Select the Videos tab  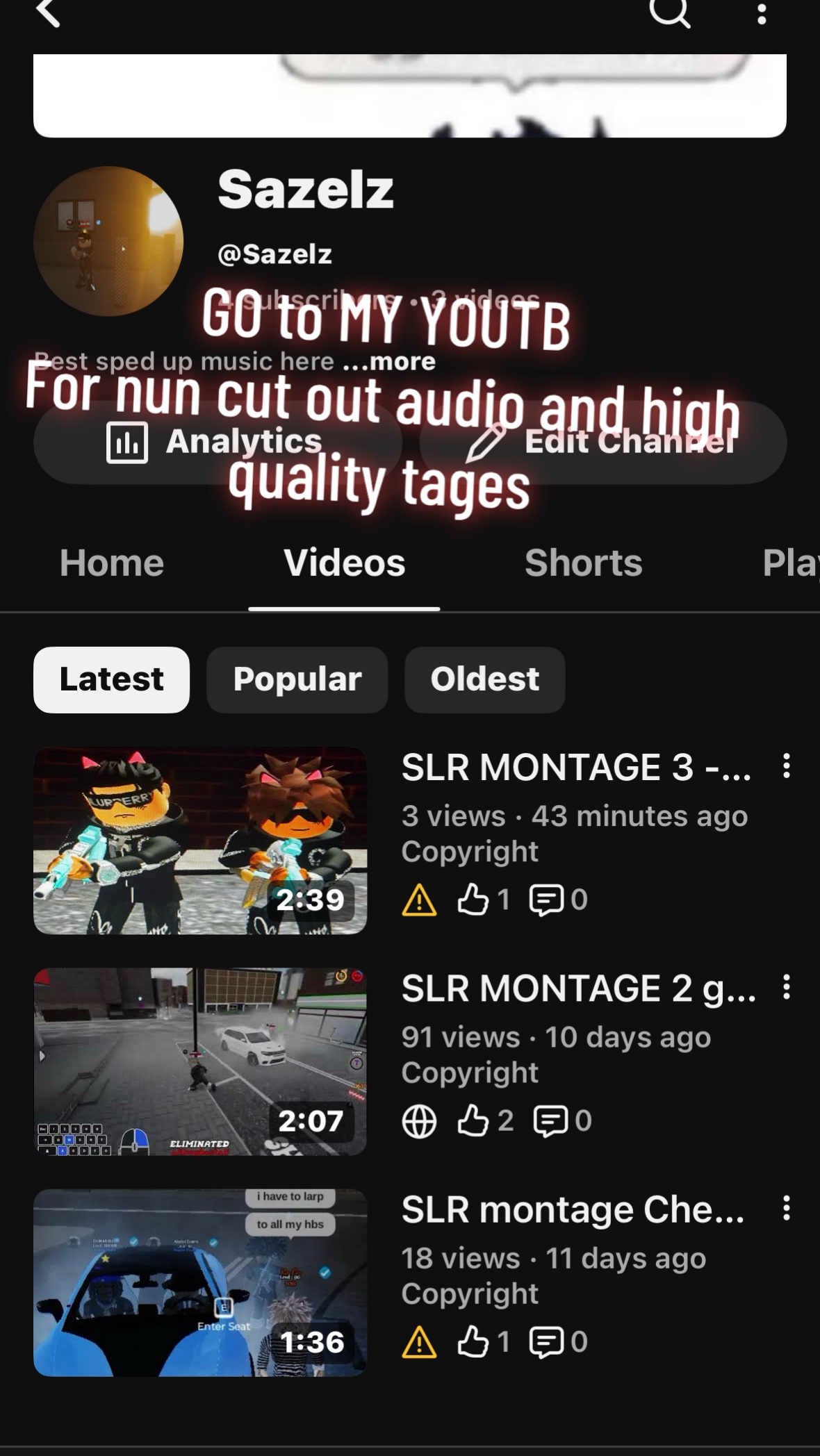point(344,563)
